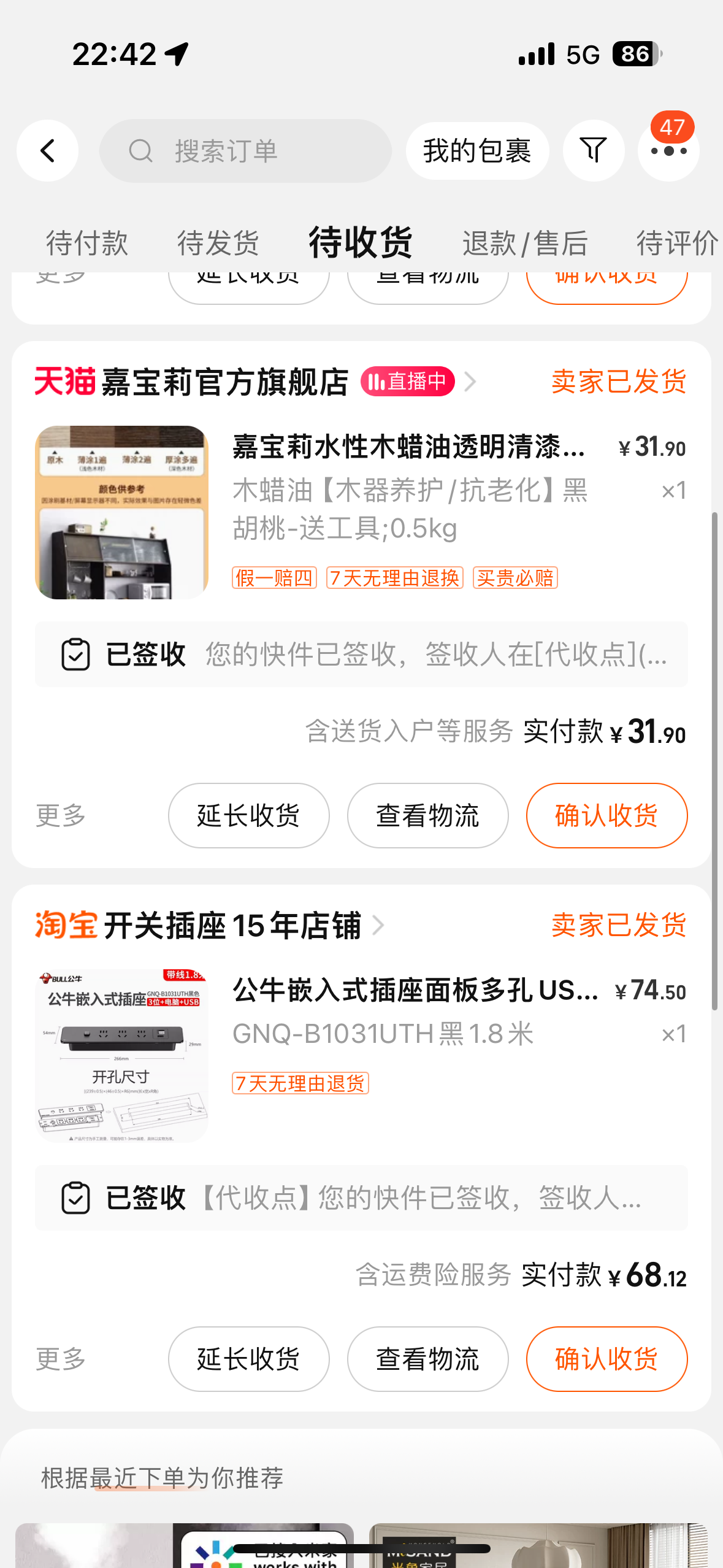Open the three-dot more menu
Viewport: 723px width, 1568px height.
(x=668, y=151)
